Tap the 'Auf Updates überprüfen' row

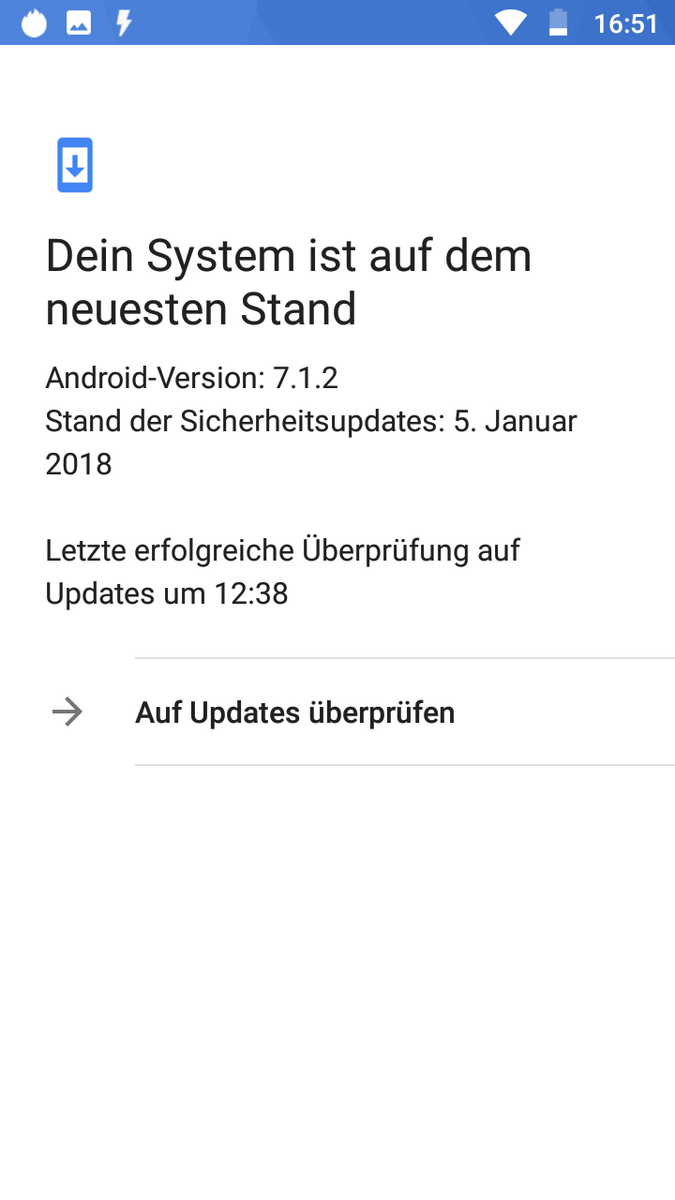337,712
